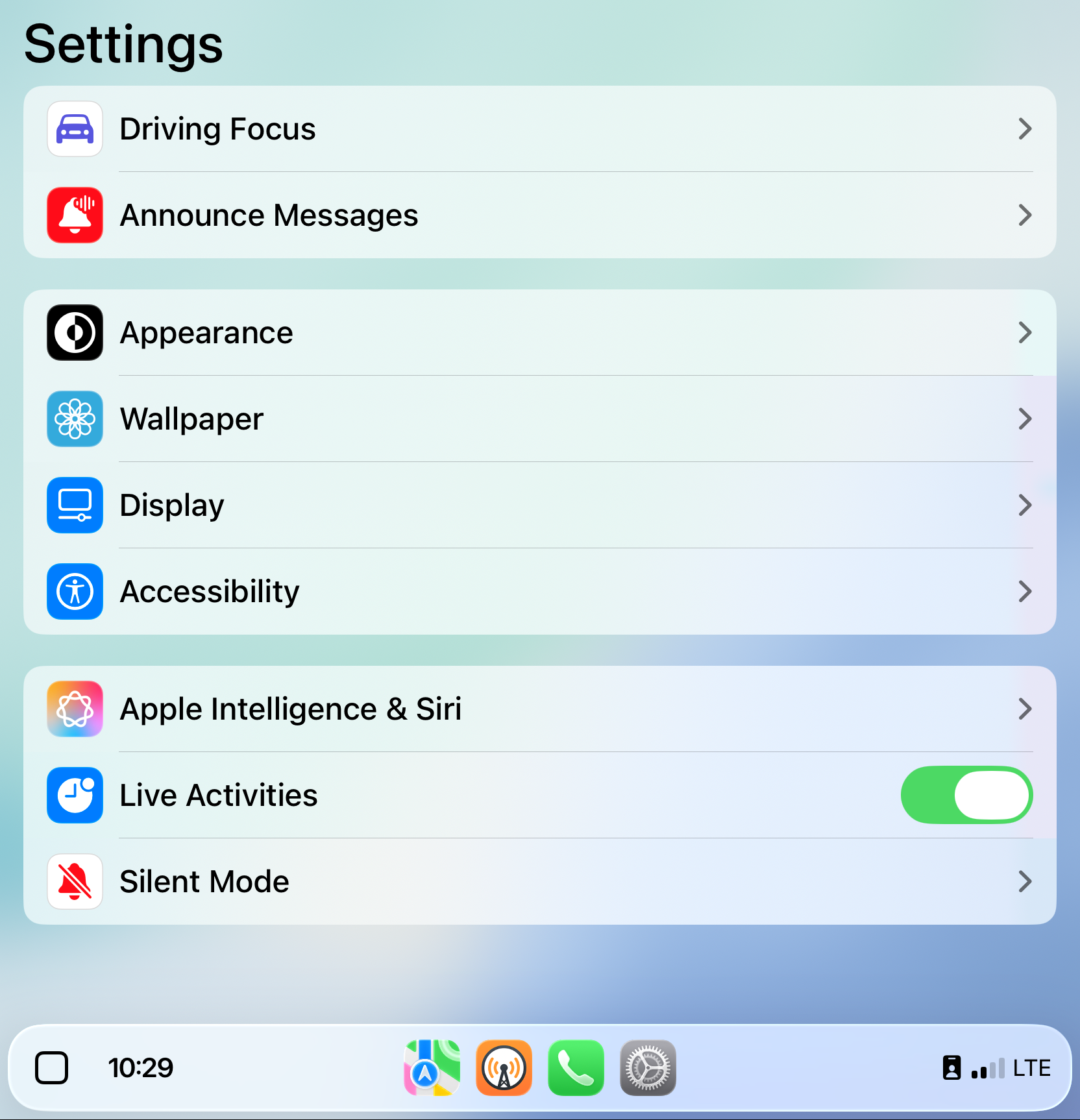
Task: Open Accessibility settings
Action: [539, 592]
